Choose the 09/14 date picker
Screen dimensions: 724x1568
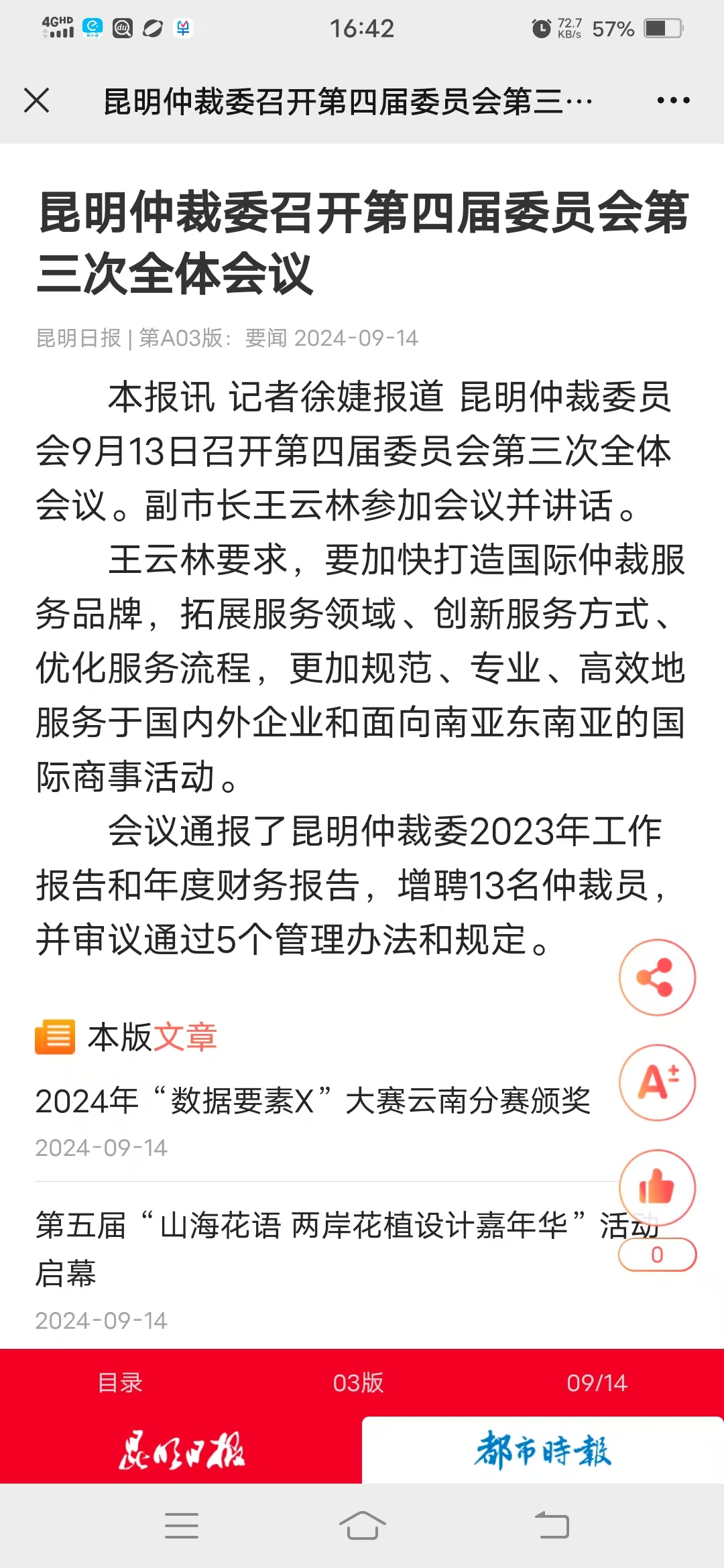pos(597,1382)
